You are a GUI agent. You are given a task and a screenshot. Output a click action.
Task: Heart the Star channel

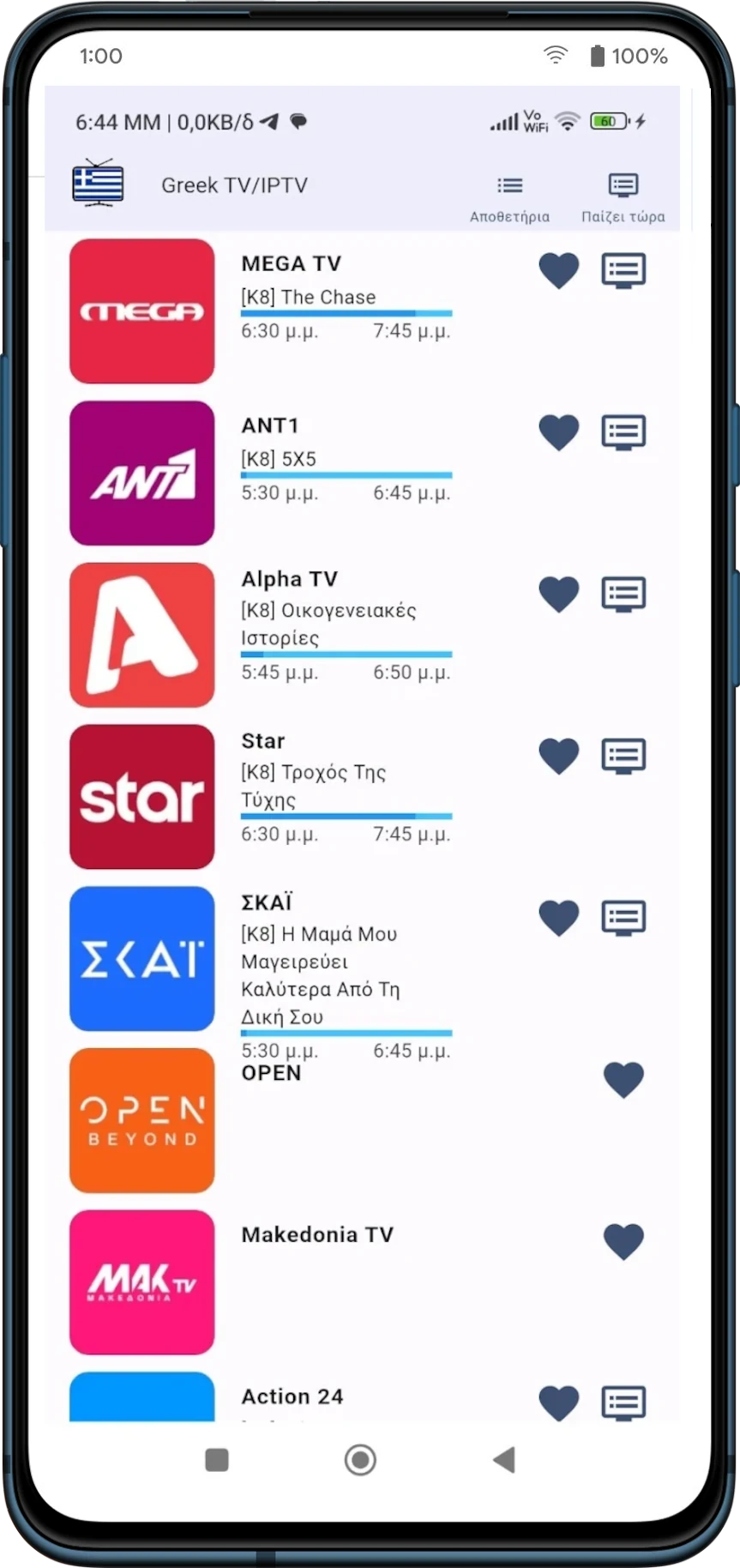coord(558,756)
